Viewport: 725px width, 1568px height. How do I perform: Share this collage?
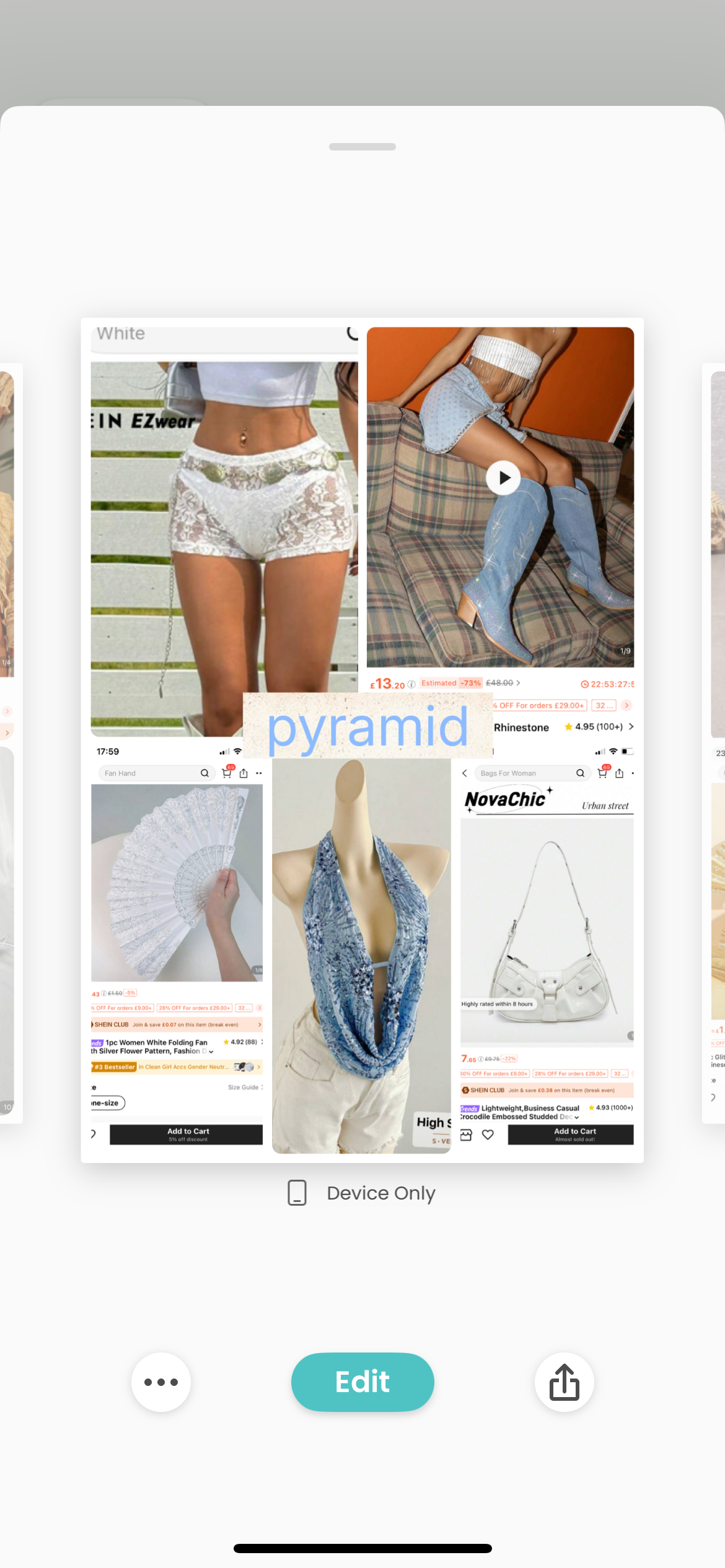coord(564,1382)
